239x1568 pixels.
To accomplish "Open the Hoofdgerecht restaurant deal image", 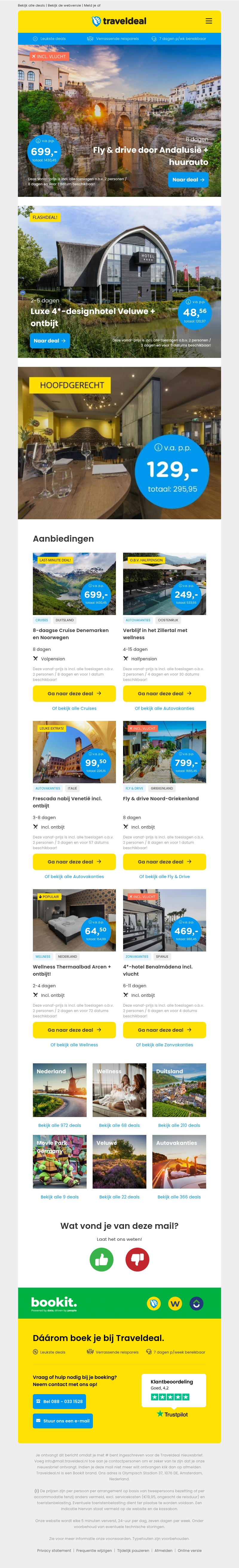I will point(119,443).
